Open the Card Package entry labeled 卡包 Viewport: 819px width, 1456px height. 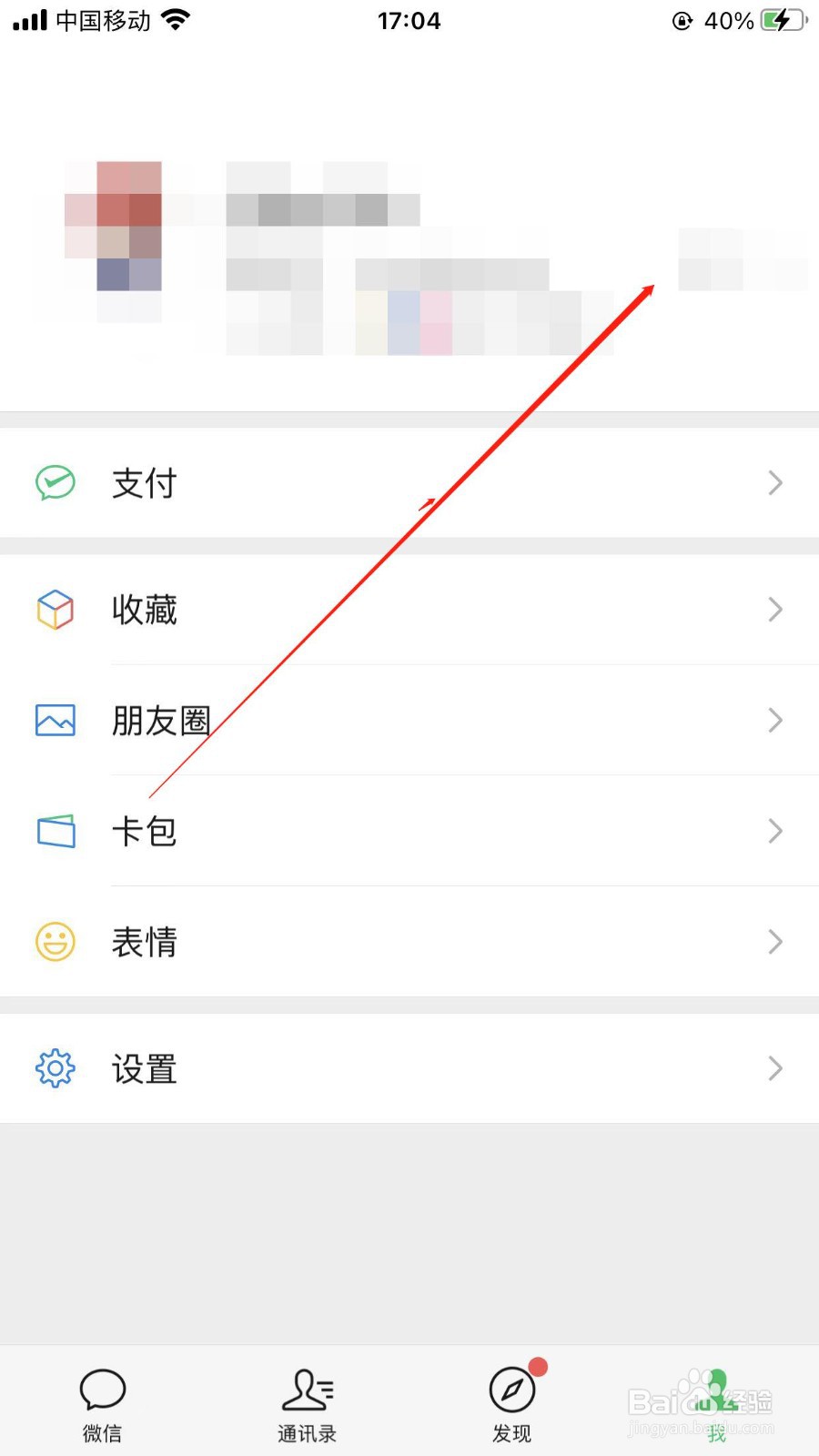[x=144, y=831]
